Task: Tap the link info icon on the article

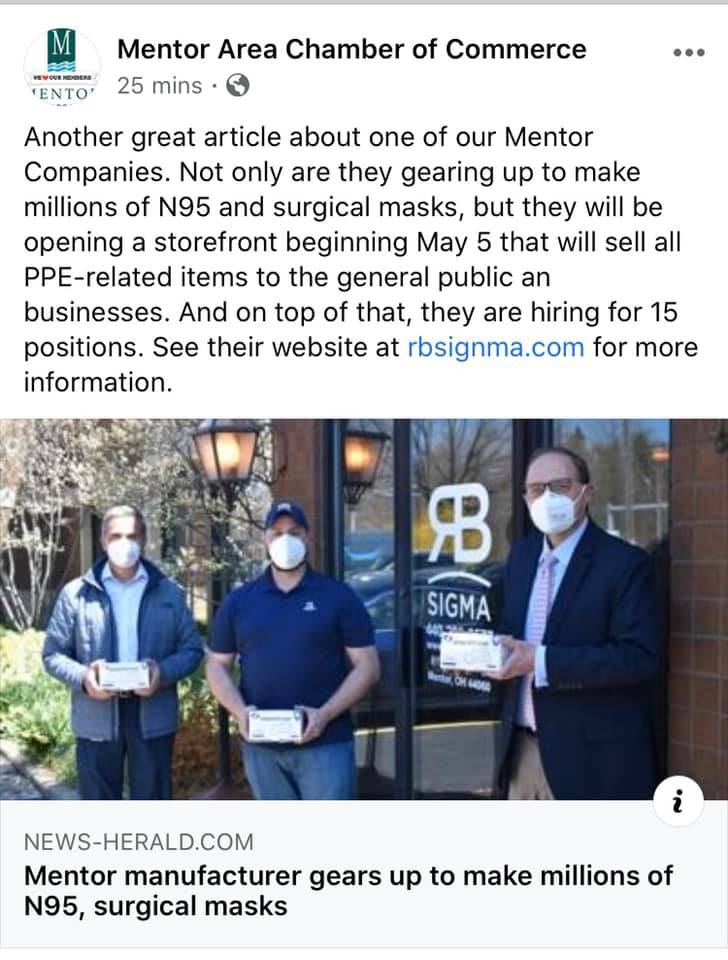Action: tap(681, 802)
